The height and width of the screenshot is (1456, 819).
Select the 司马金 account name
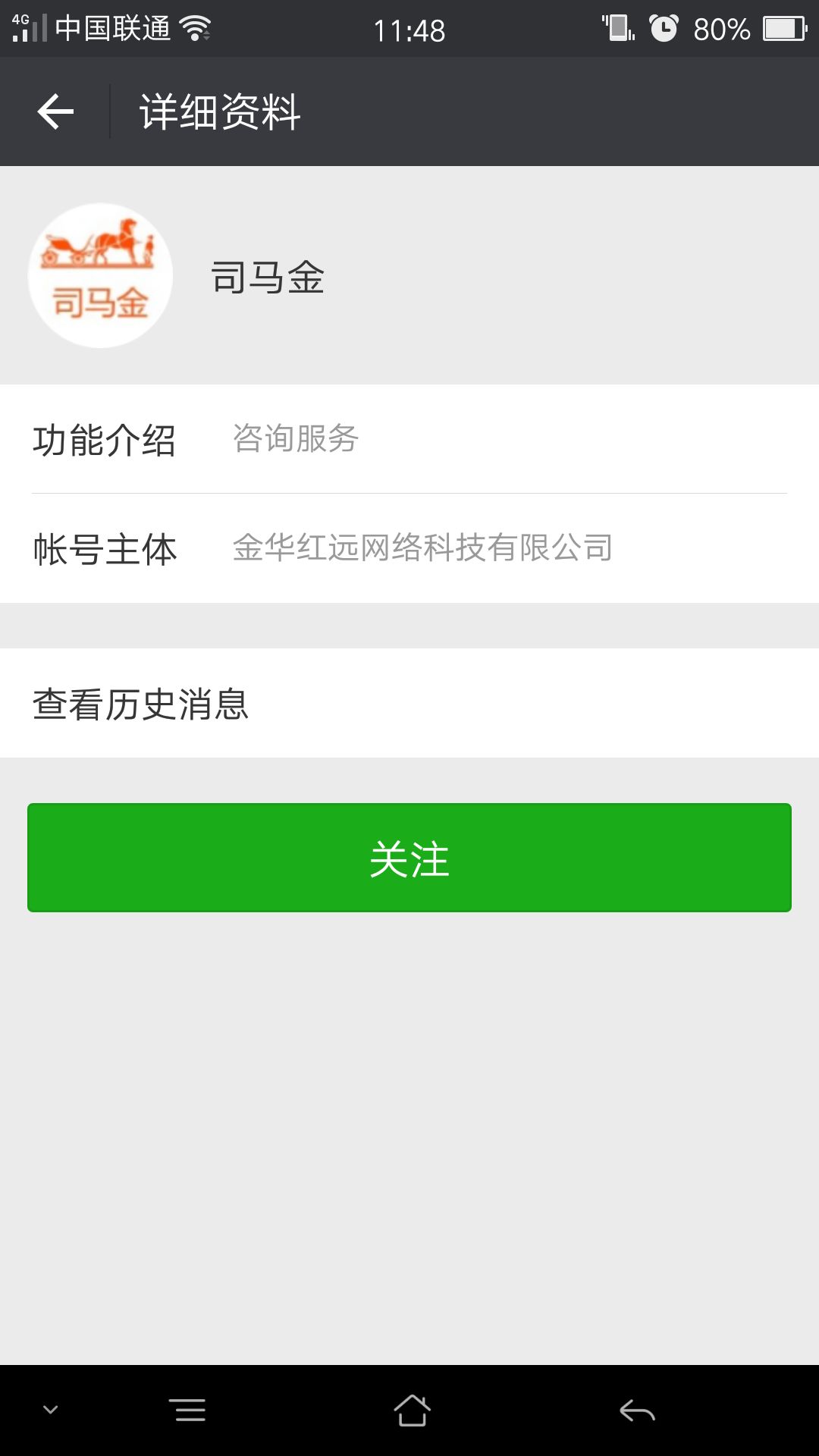[x=267, y=278]
